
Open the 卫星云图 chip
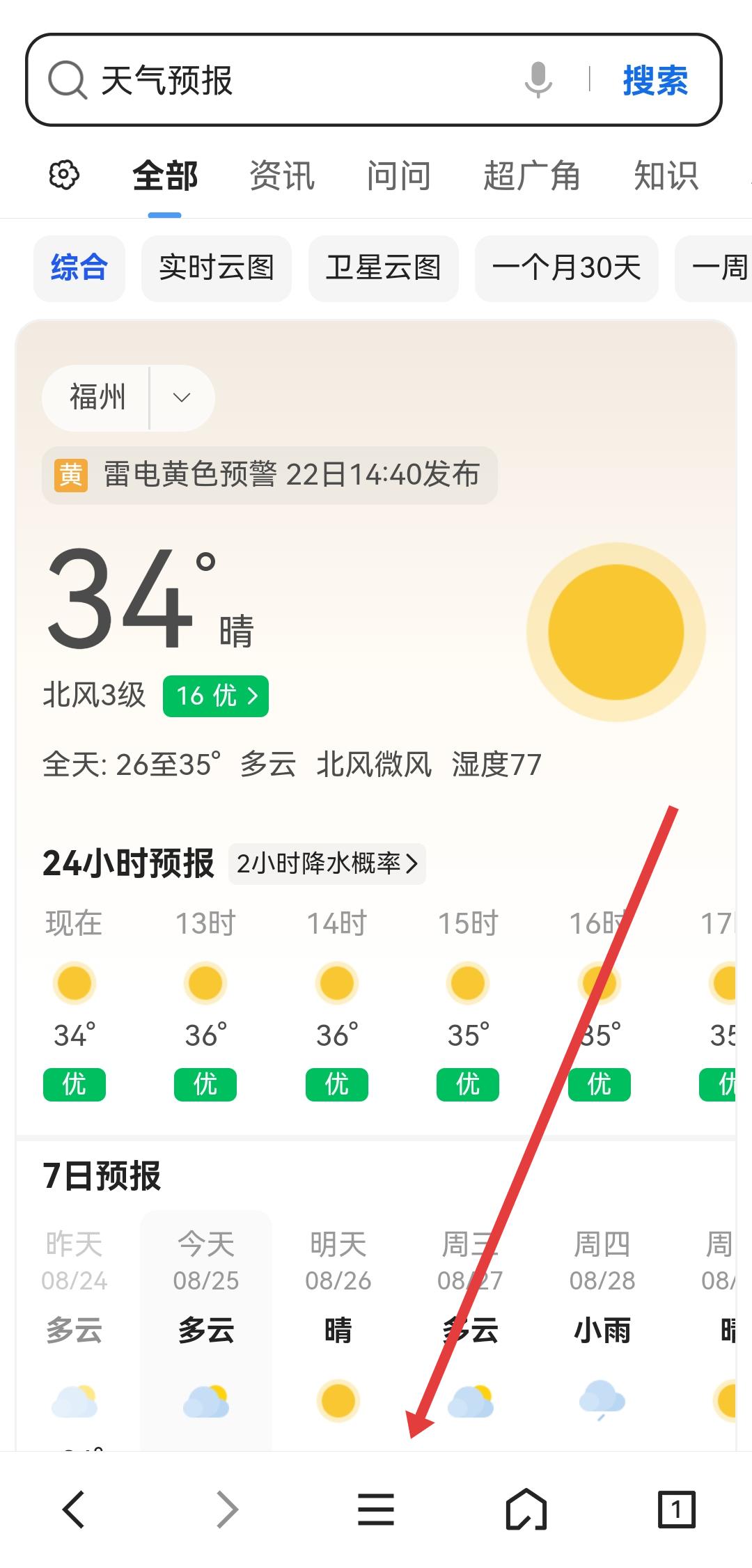[x=384, y=268]
